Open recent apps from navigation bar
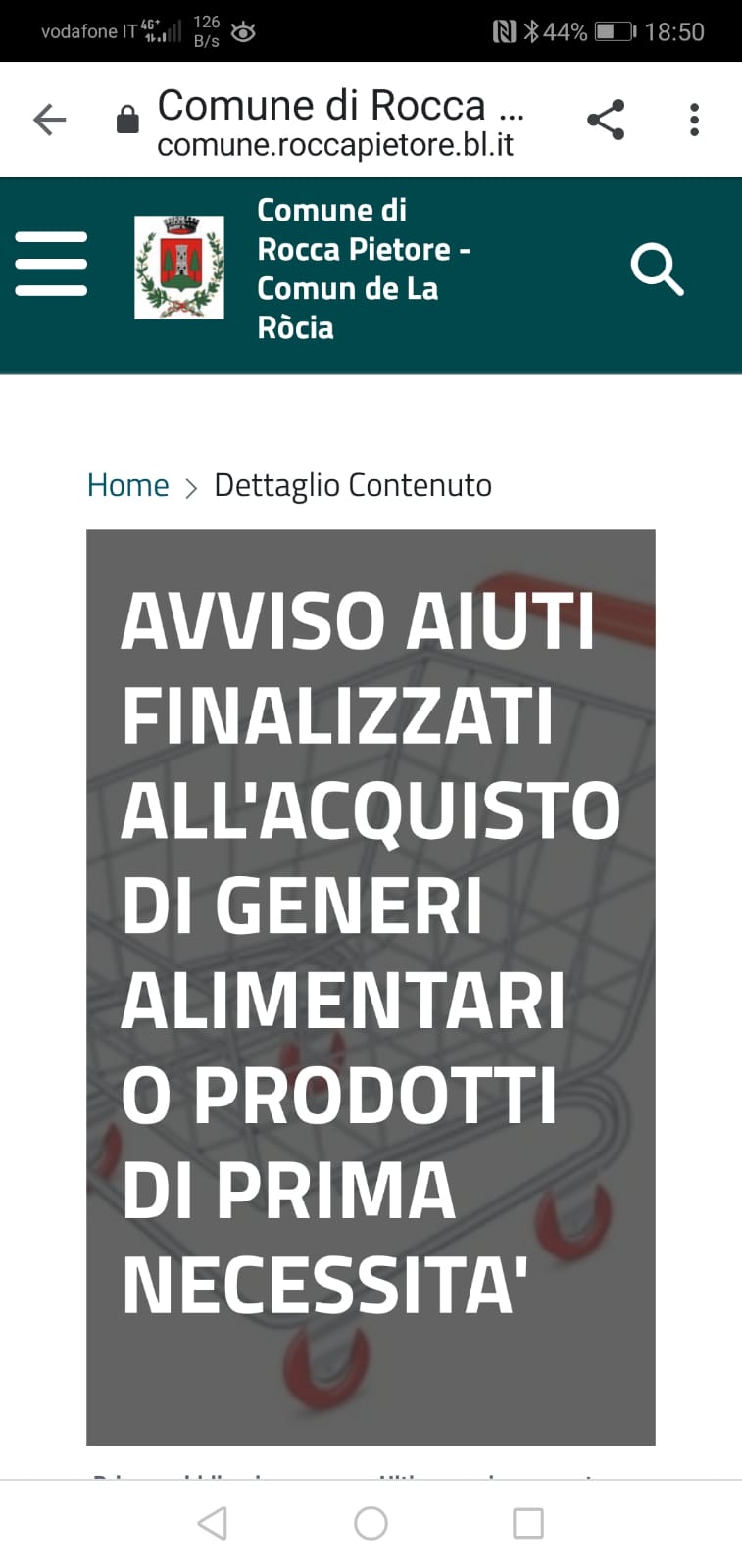Viewport: 742px width, 1568px height. [x=528, y=1523]
